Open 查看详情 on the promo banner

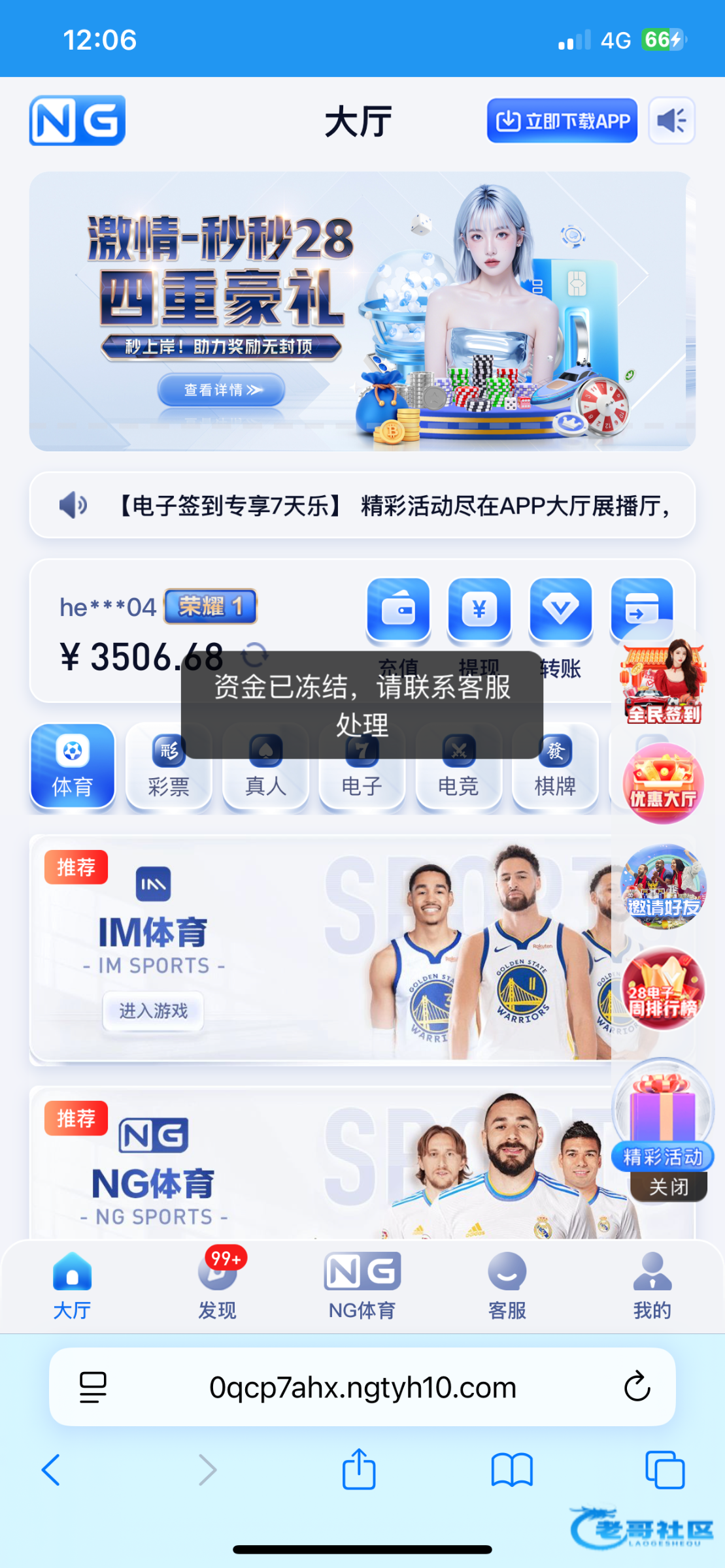click(x=221, y=390)
